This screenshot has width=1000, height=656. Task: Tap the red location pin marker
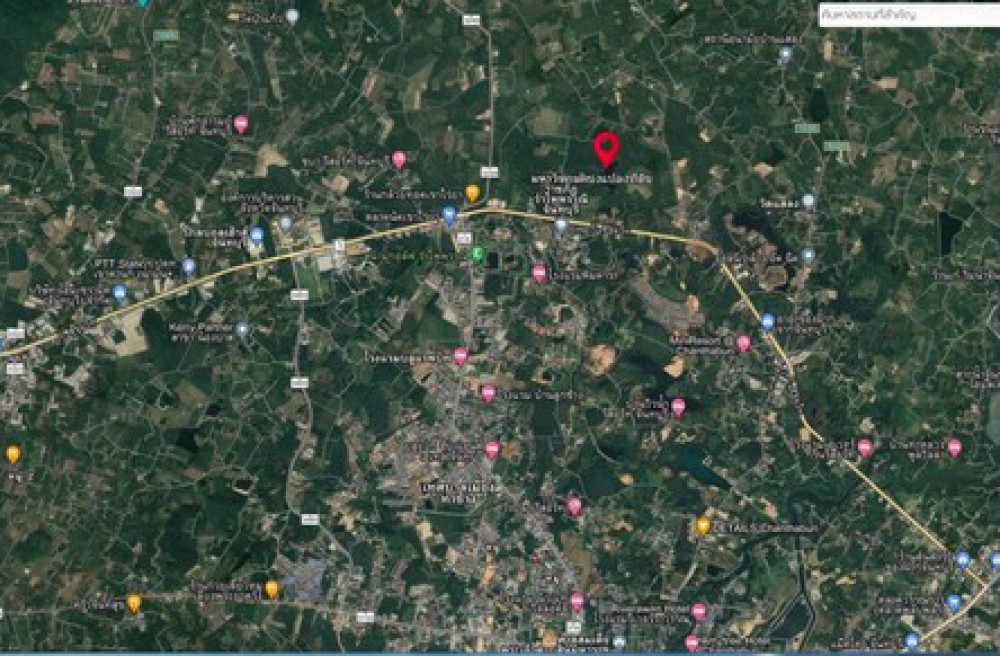[x=606, y=148]
